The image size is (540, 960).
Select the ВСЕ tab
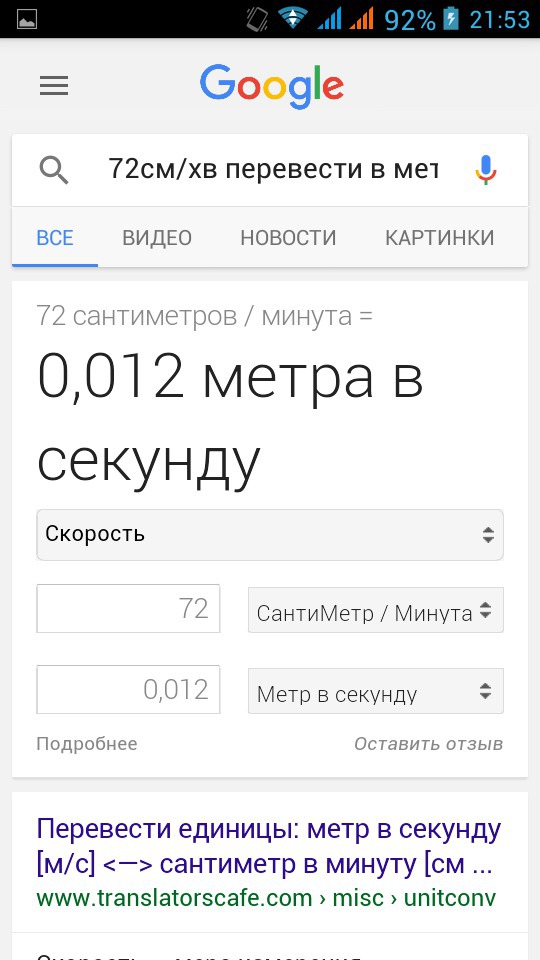tap(55, 238)
